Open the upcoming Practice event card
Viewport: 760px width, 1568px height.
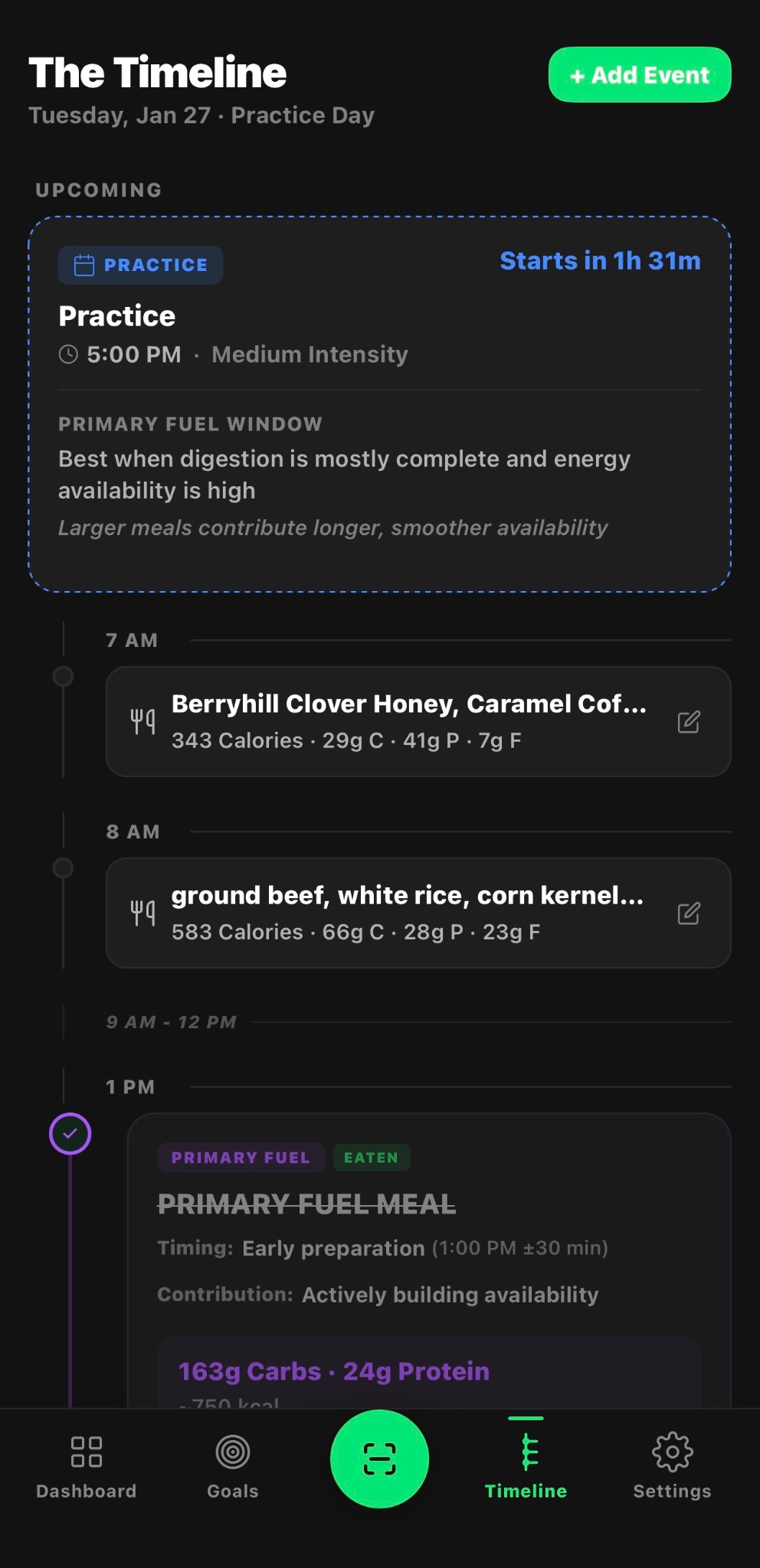tap(379, 403)
